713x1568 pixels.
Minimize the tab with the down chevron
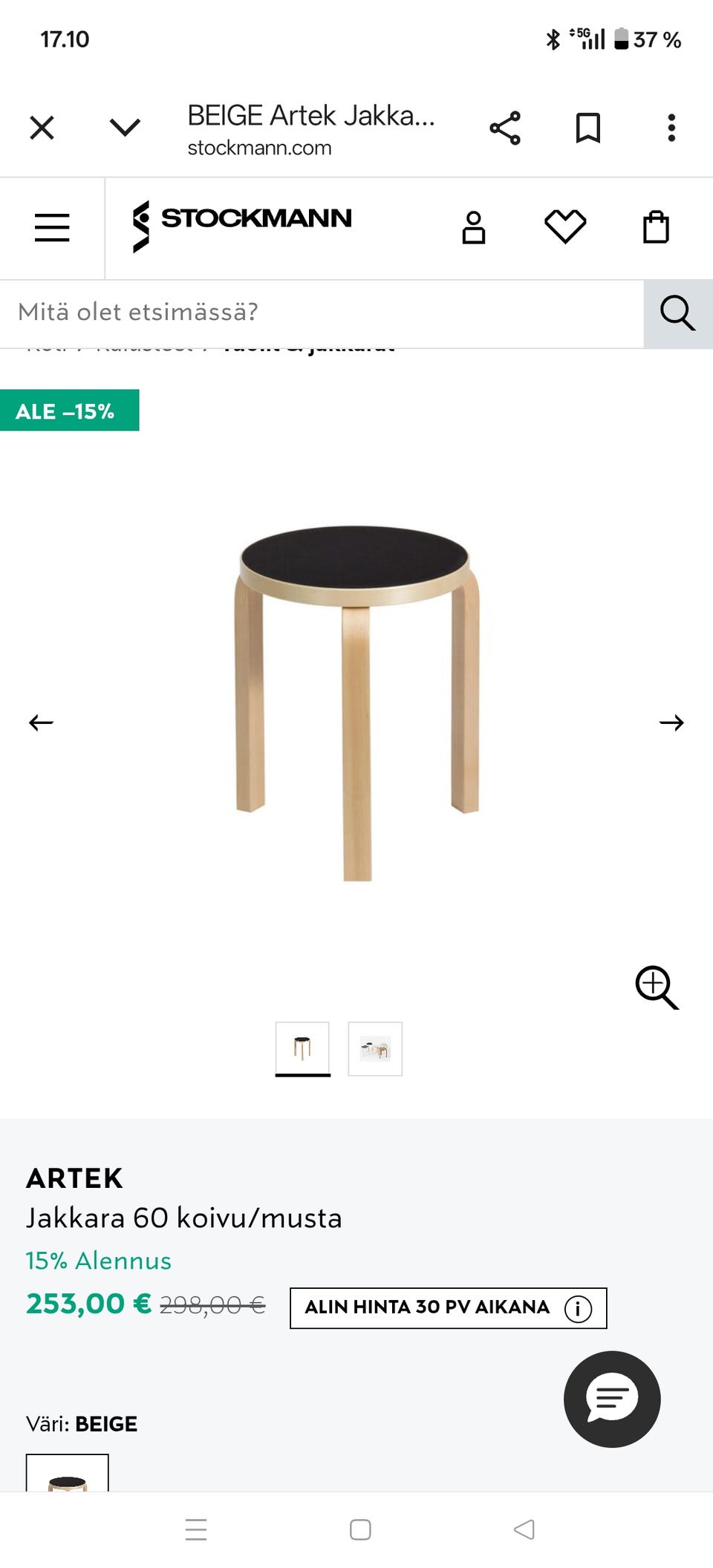(x=125, y=128)
